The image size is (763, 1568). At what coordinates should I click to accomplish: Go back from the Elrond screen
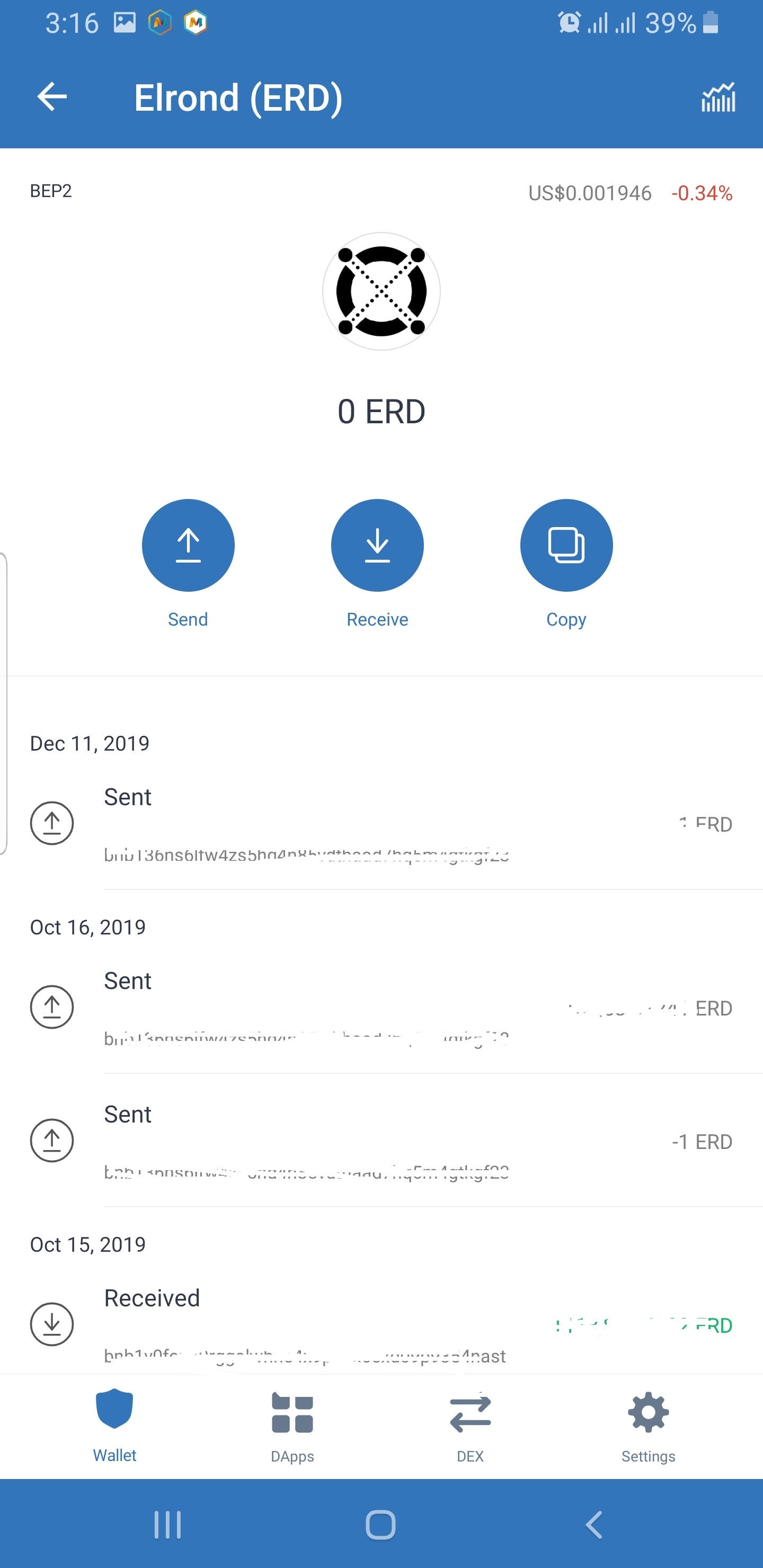[52, 97]
